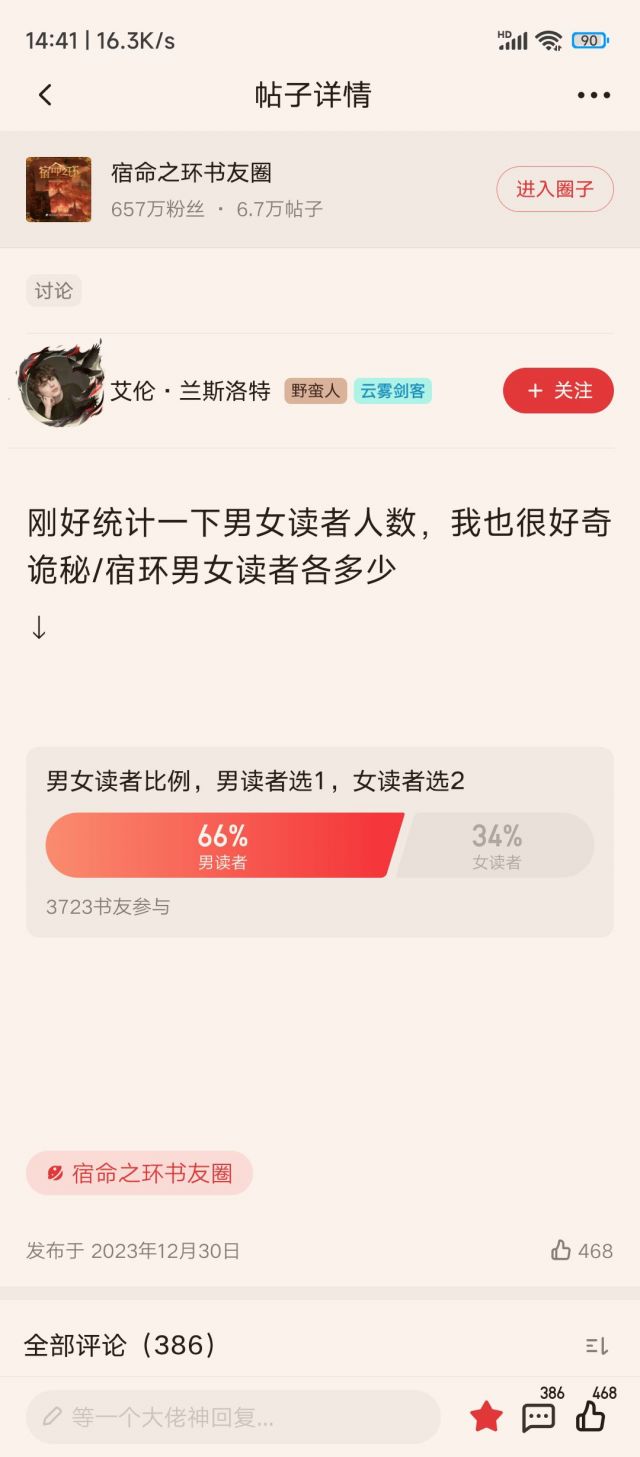The height and width of the screenshot is (1457, 640).
Task: Open the three-dot overflow menu
Action: [593, 95]
